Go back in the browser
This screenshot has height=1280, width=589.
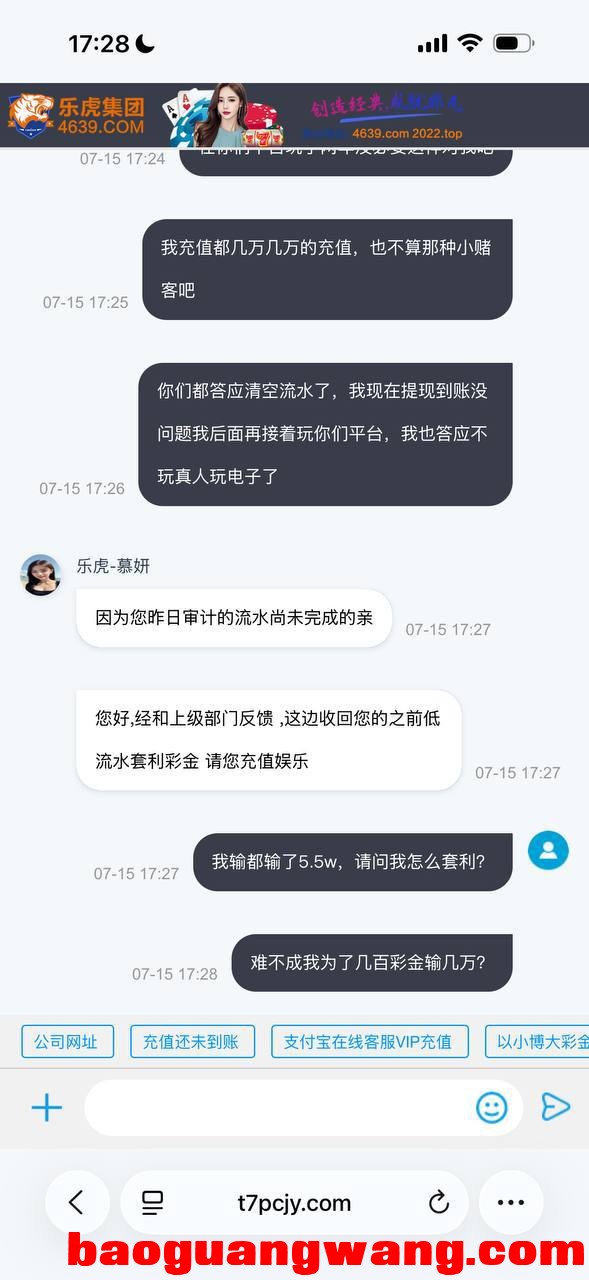click(77, 1203)
